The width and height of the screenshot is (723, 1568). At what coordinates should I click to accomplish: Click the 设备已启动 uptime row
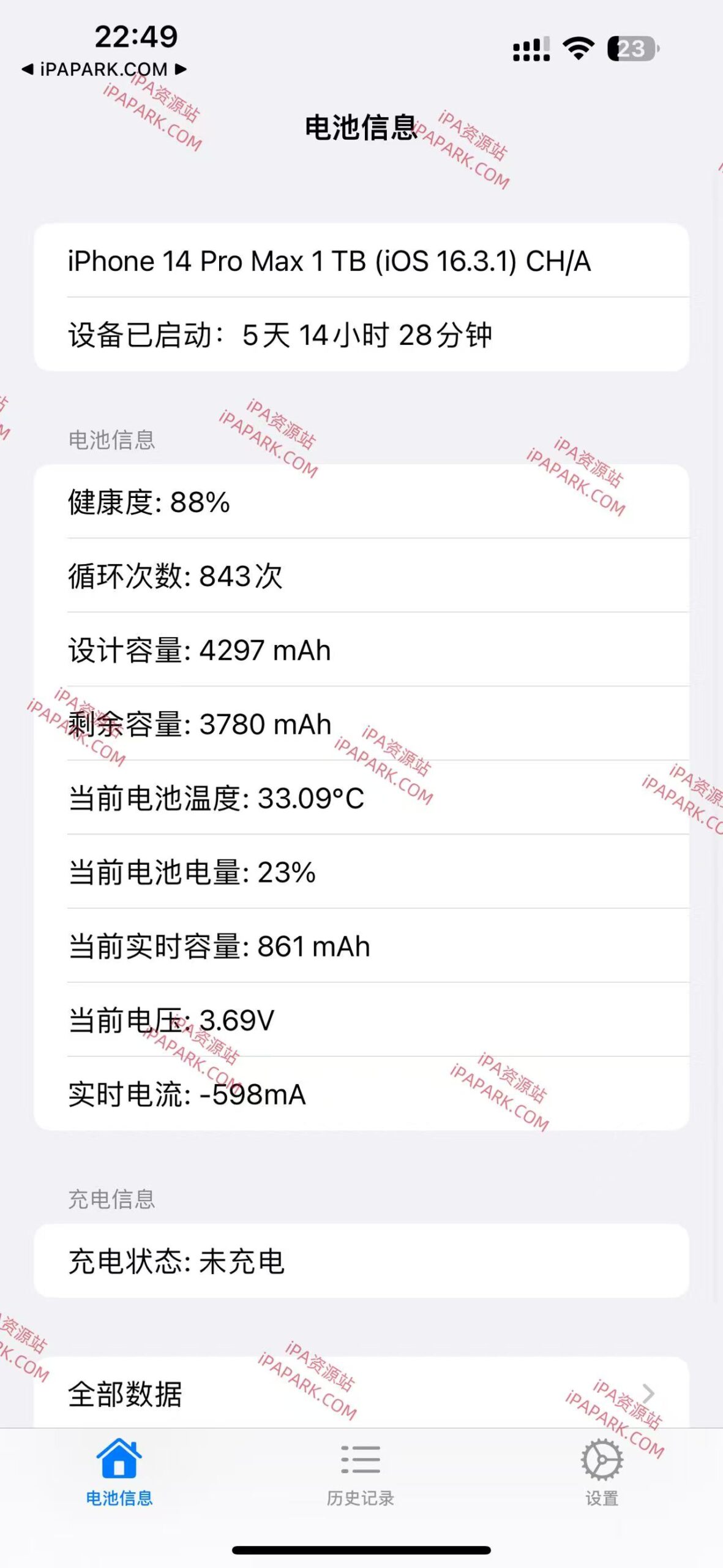point(361,333)
